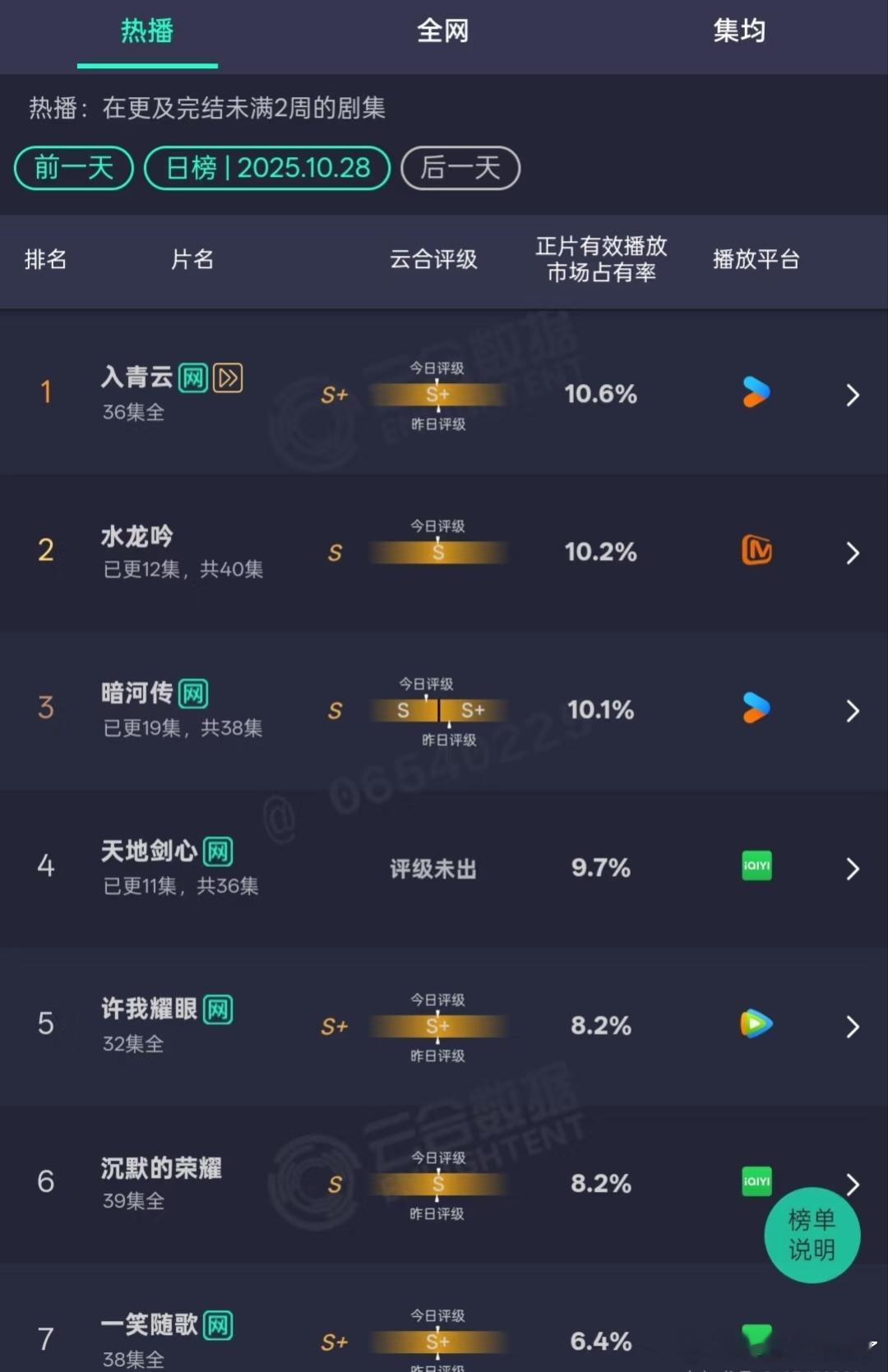The height and width of the screenshot is (1372, 888).
Task: Click the Tencent Video icon for 许我耀眼
Action: (756, 1025)
